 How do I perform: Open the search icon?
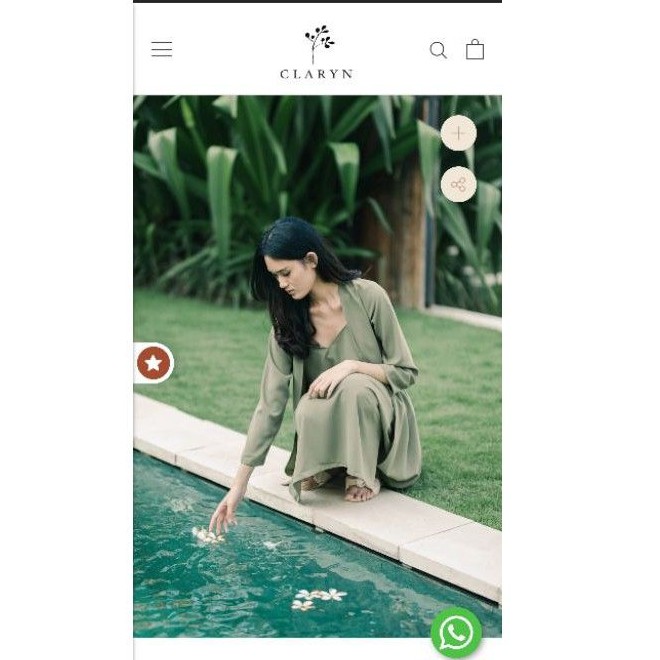pos(438,50)
